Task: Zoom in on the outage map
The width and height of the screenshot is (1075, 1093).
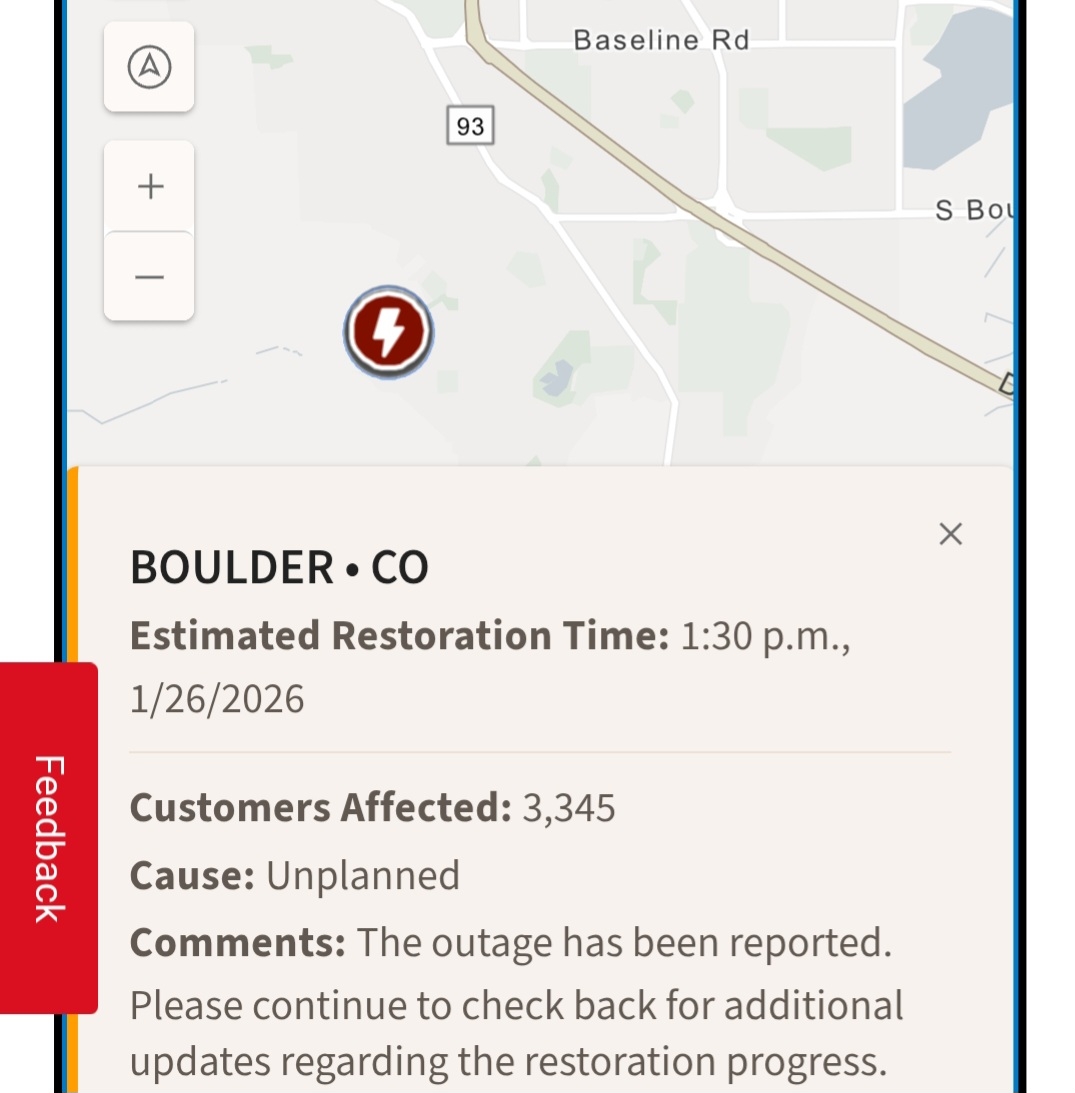Action: click(150, 186)
